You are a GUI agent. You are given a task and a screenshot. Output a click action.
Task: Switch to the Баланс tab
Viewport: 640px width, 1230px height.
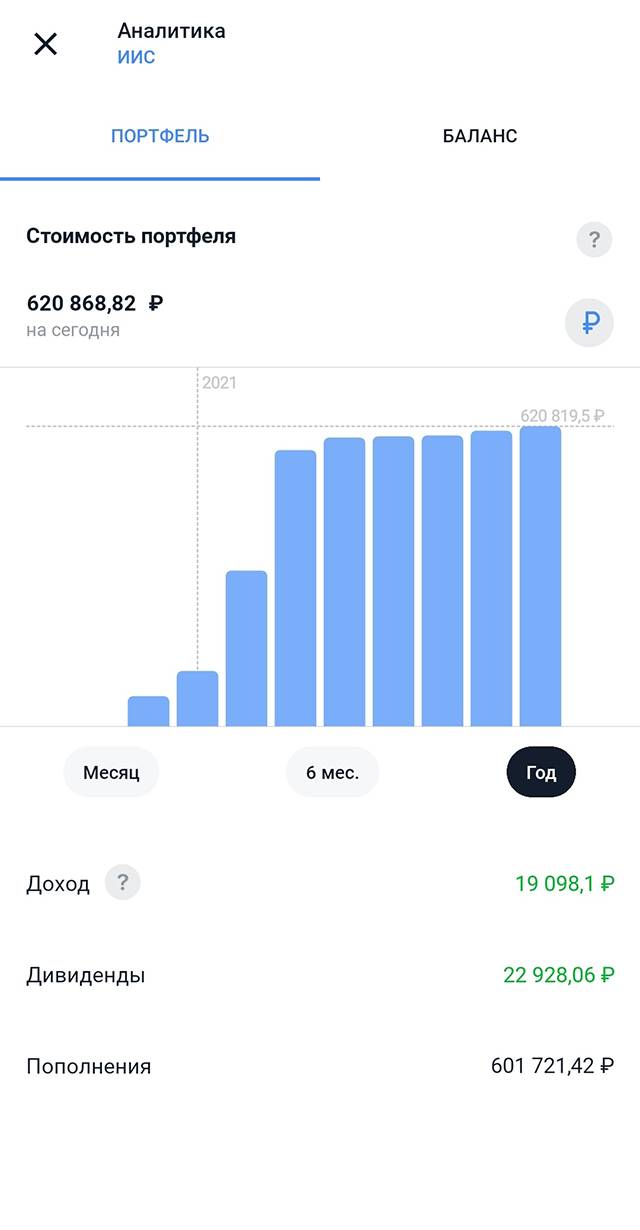click(x=480, y=136)
